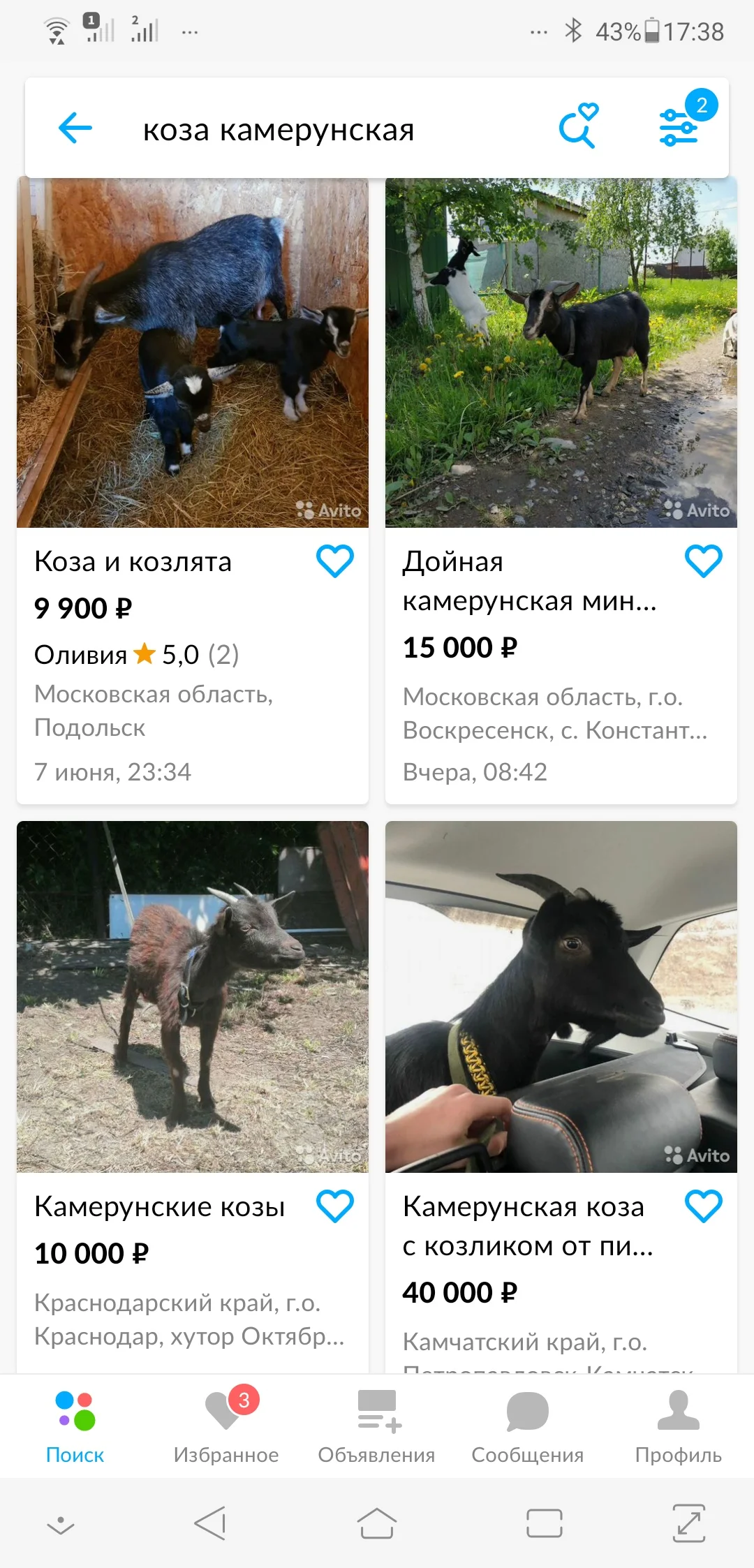Favorite the 'Камерунские козы' listing
This screenshot has width=754, height=1568.
point(335,1205)
